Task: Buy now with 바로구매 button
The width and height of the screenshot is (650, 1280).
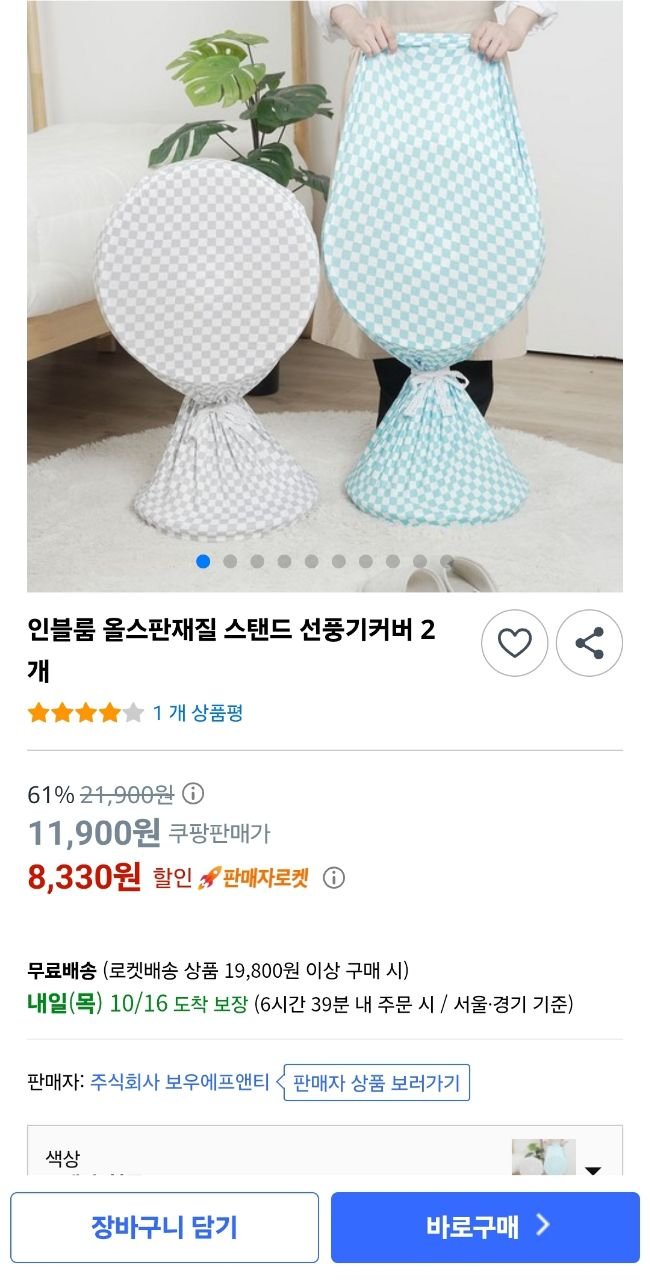Action: (485, 1227)
